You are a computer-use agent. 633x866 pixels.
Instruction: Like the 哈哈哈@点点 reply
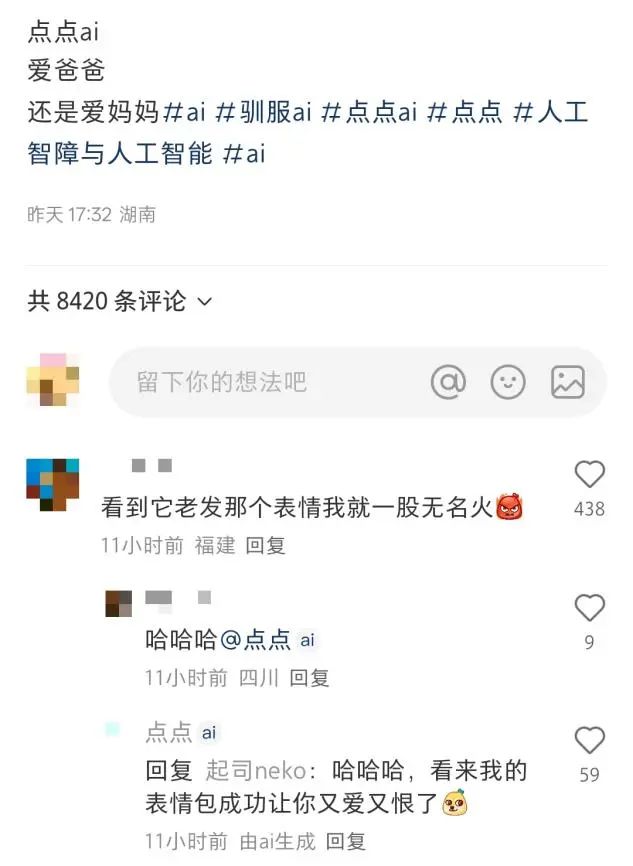click(589, 608)
